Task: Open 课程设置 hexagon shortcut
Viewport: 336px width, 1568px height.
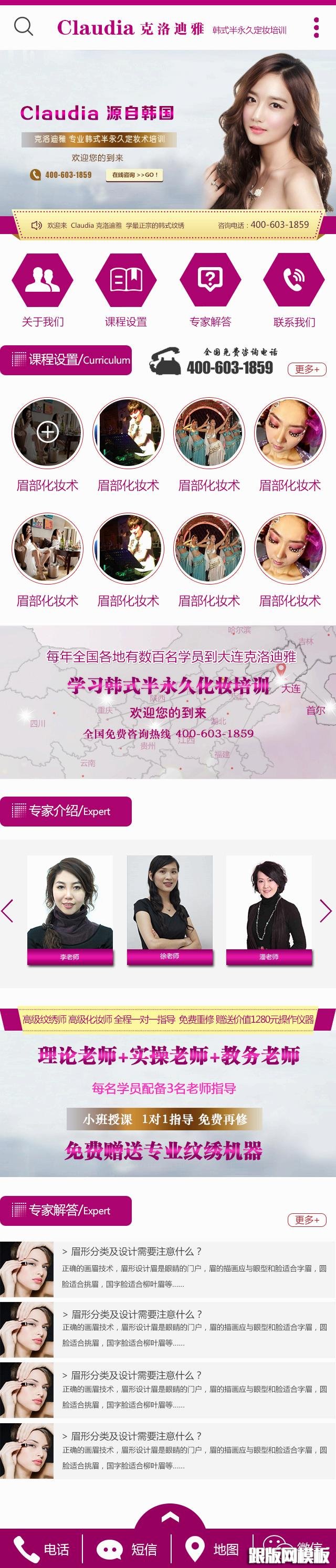Action: pos(126,290)
